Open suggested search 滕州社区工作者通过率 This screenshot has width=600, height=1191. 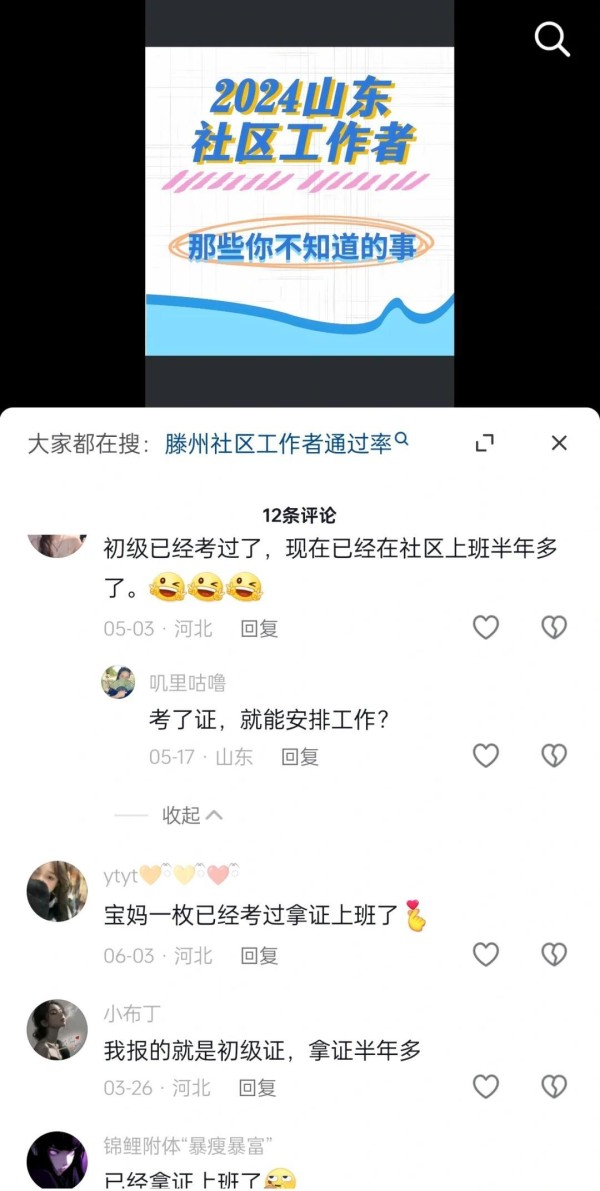point(286,443)
